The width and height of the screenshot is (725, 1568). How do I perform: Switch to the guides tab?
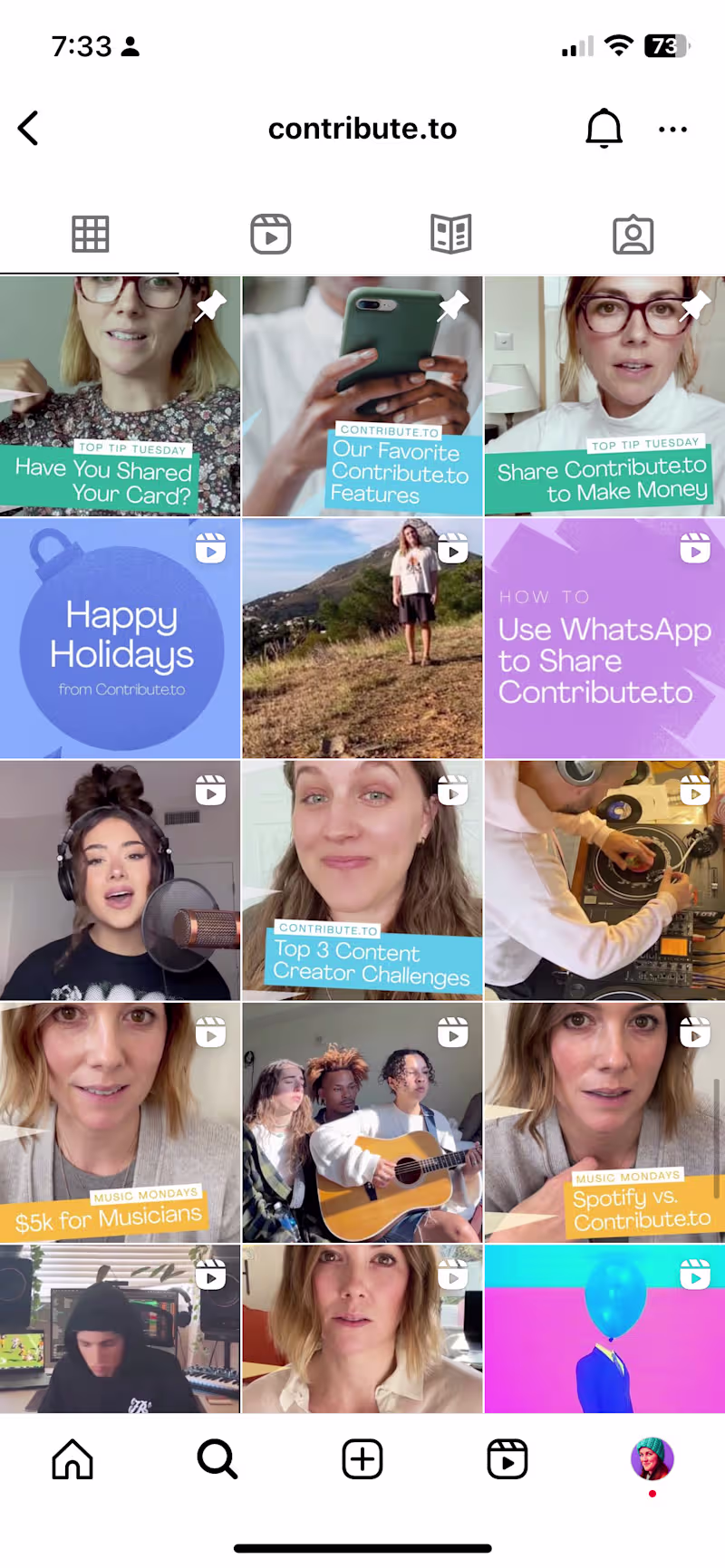(451, 235)
